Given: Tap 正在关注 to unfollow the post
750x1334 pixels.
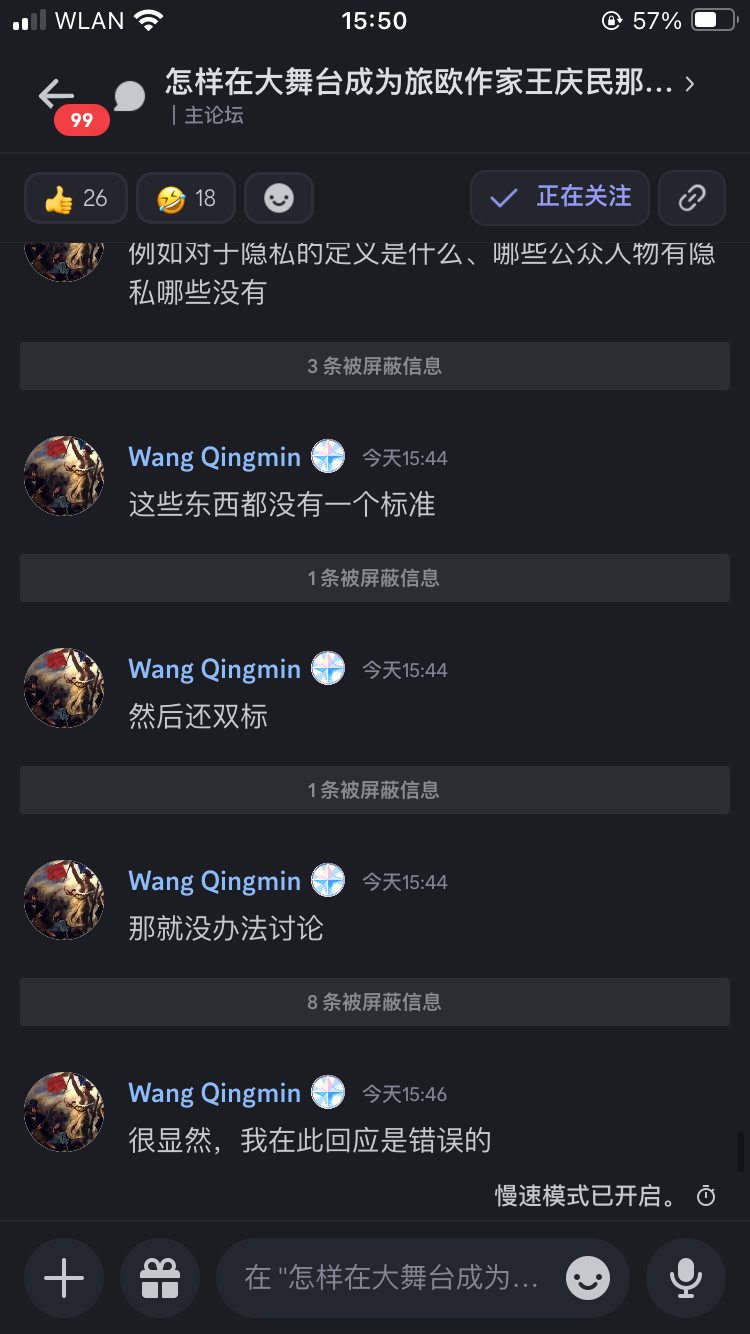Looking at the screenshot, I should click(x=560, y=198).
